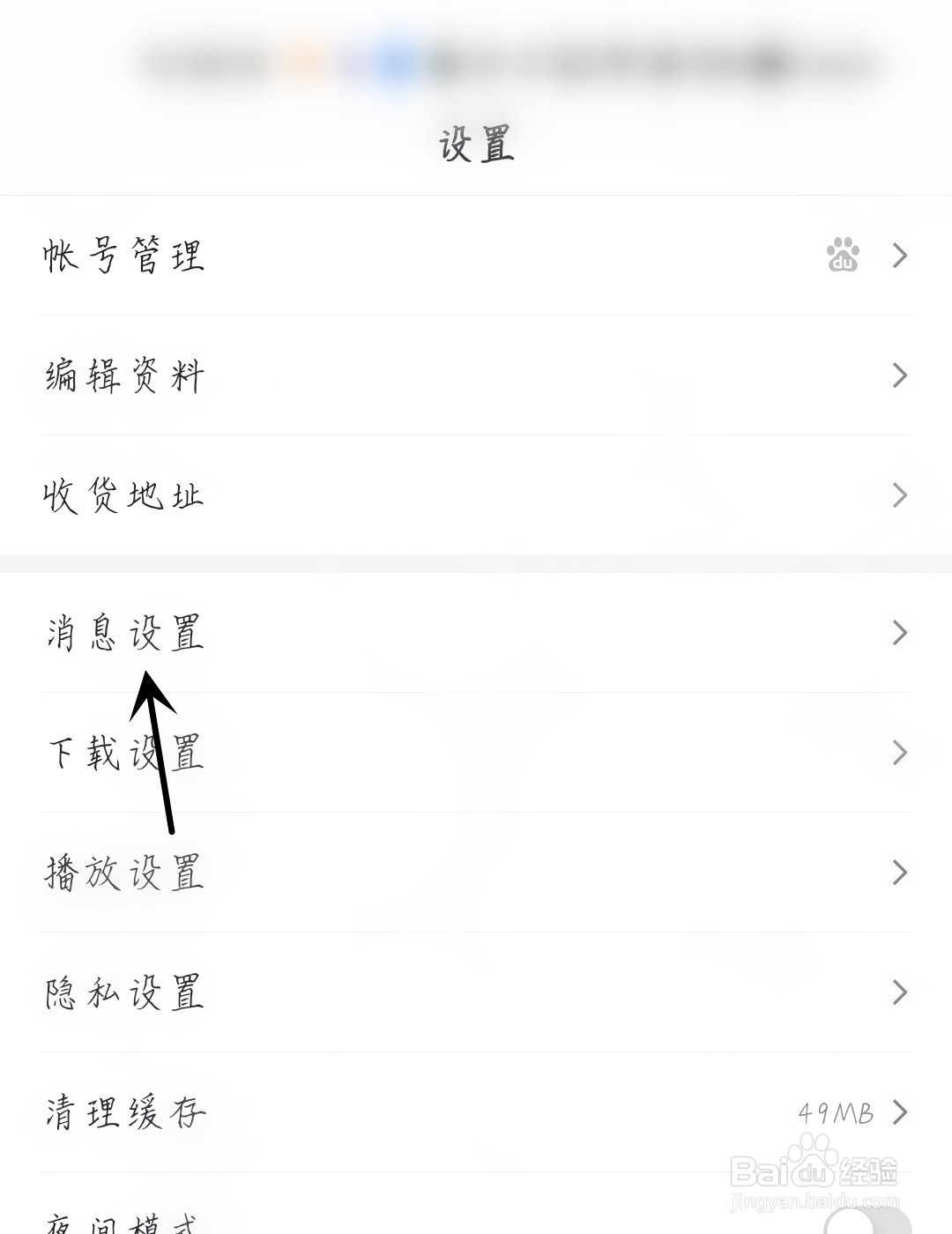
Task: Click the arrow icon on the 收货地址 row
Action: (900, 494)
